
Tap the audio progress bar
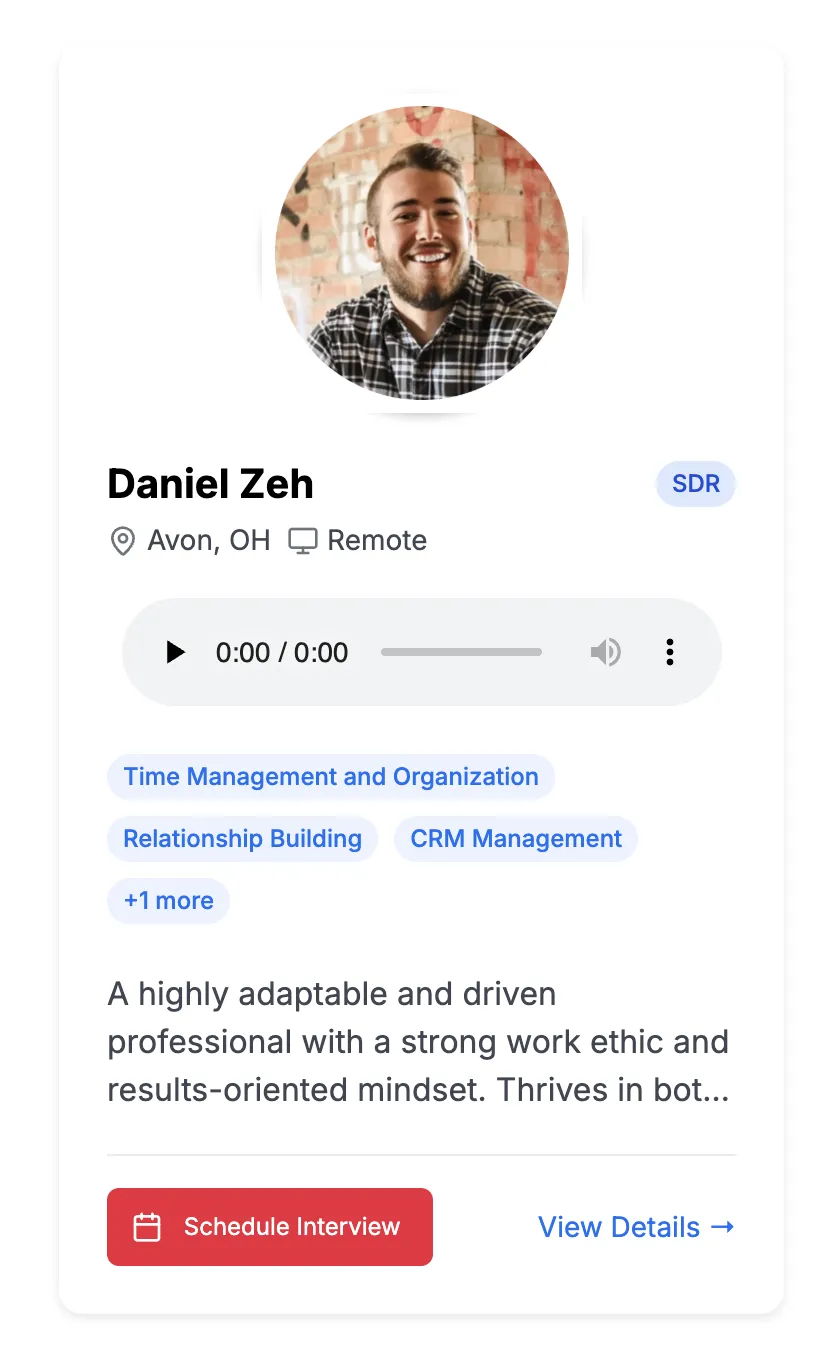(x=461, y=652)
